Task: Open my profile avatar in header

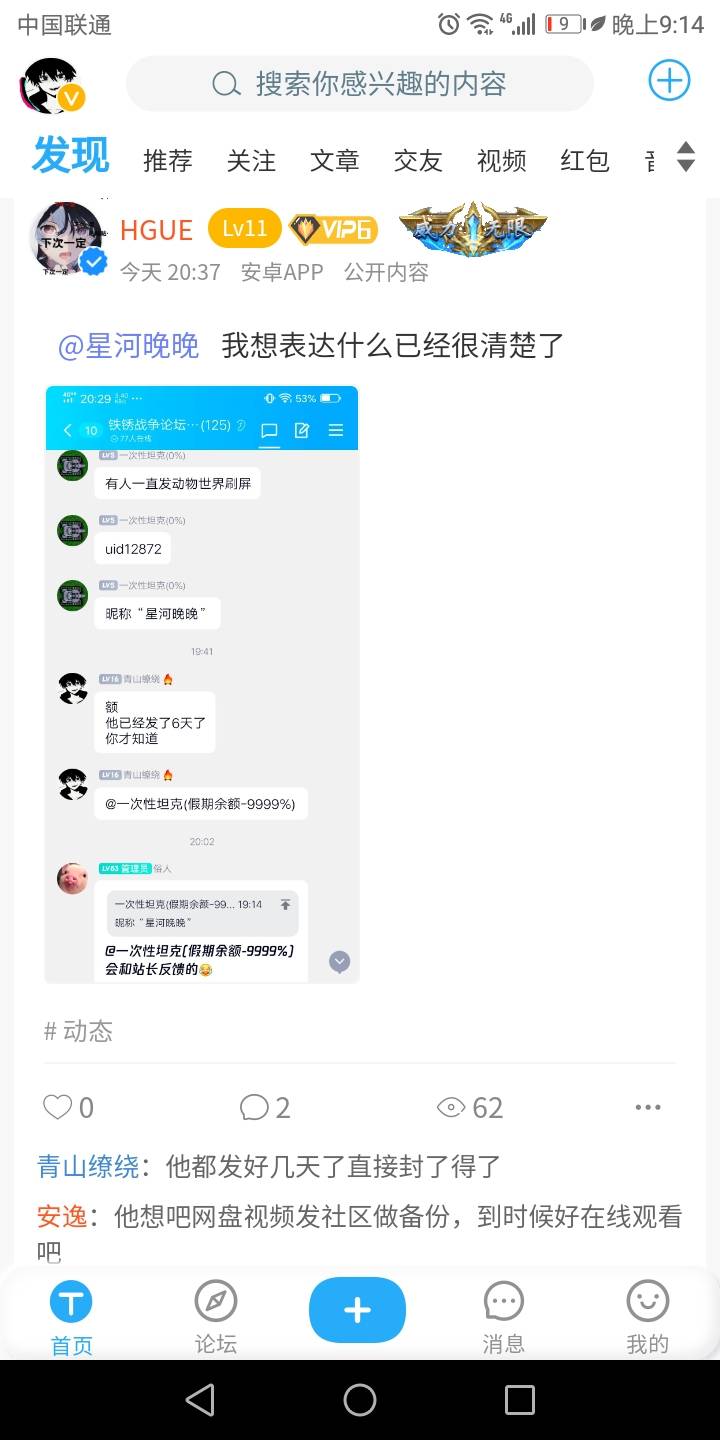Action: pyautogui.click(x=52, y=86)
